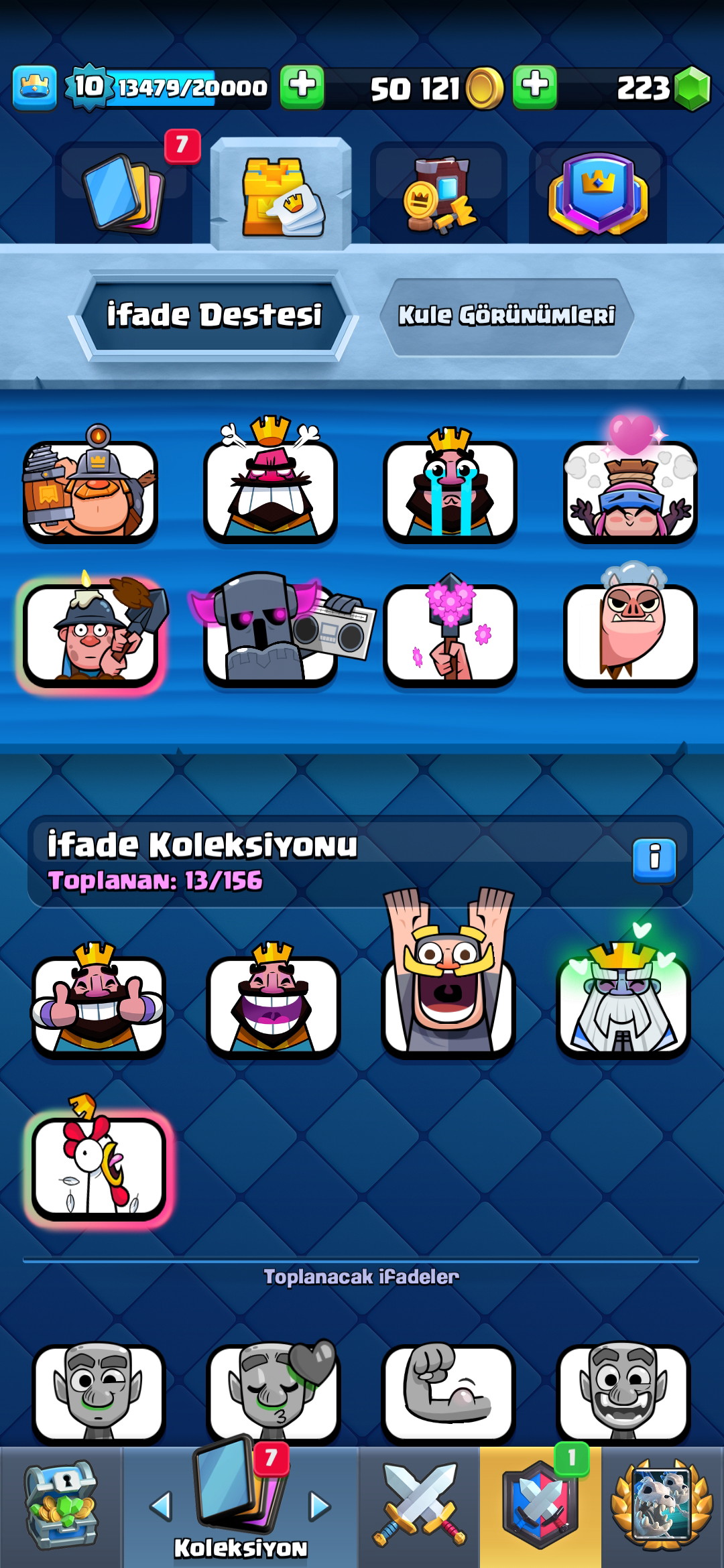Viewport: 724px width, 1568px height.
Task: Open the İfade Koleksiyonu info button
Action: 654,860
